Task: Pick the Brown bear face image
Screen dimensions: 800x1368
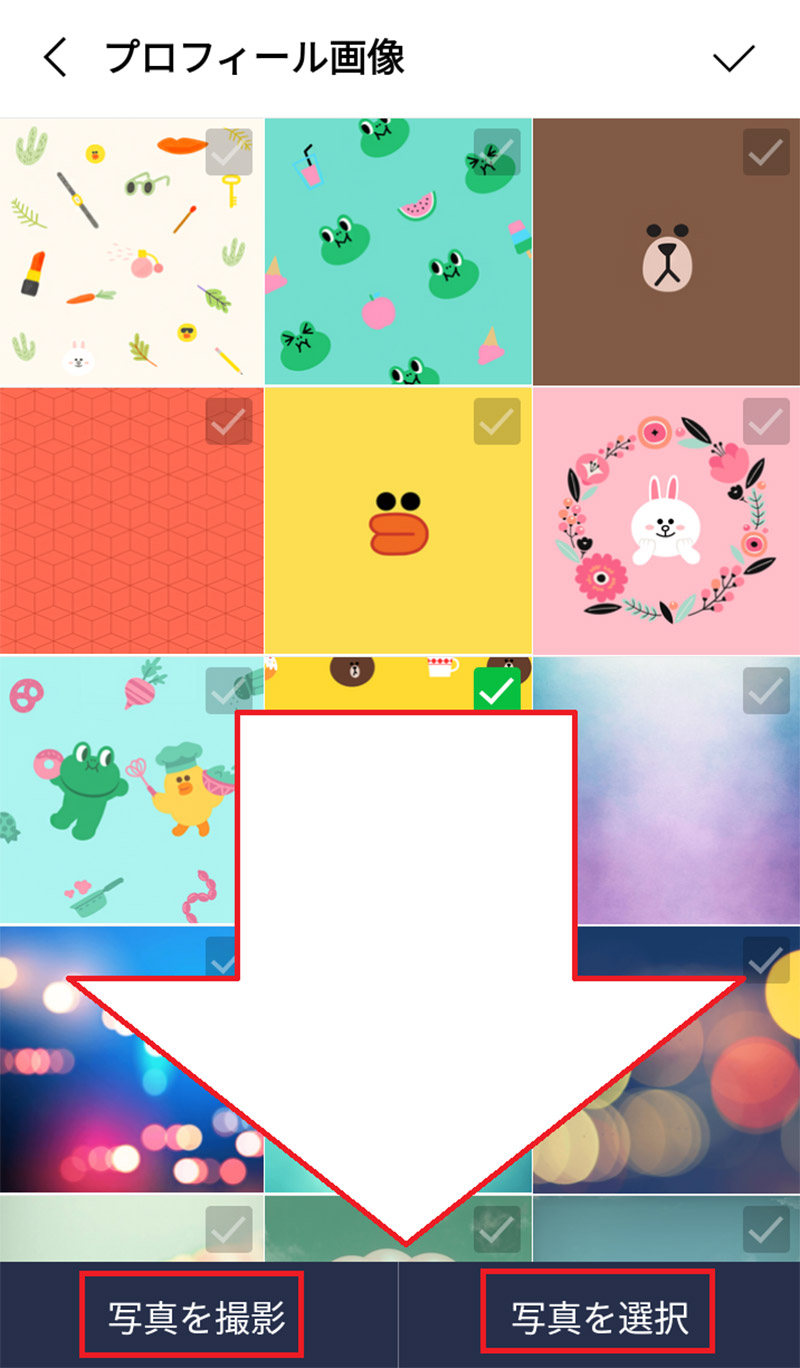Action: 666,252
